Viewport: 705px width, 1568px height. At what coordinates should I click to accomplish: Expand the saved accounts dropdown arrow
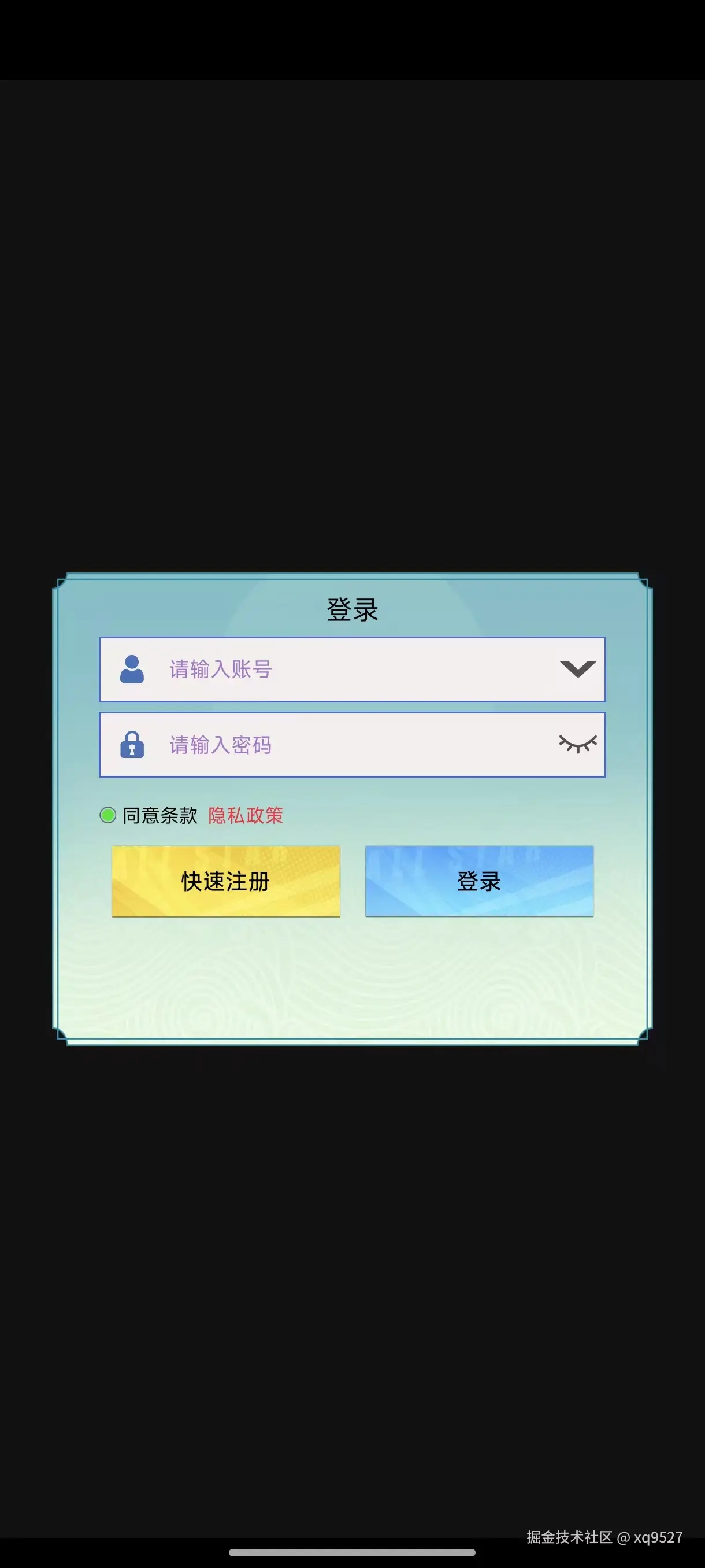coord(577,669)
